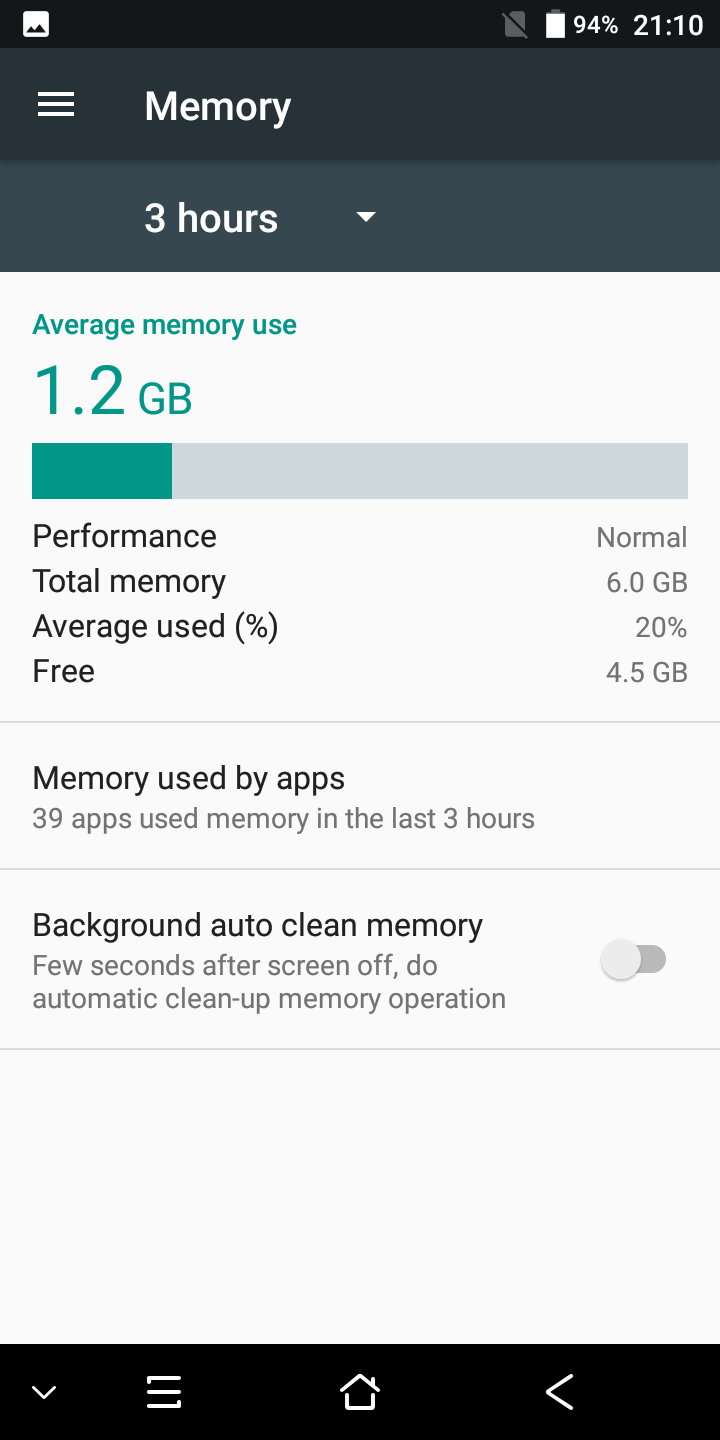Hide the navigation bar with down chevron
Screen dimensions: 720x1440
tap(44, 1392)
